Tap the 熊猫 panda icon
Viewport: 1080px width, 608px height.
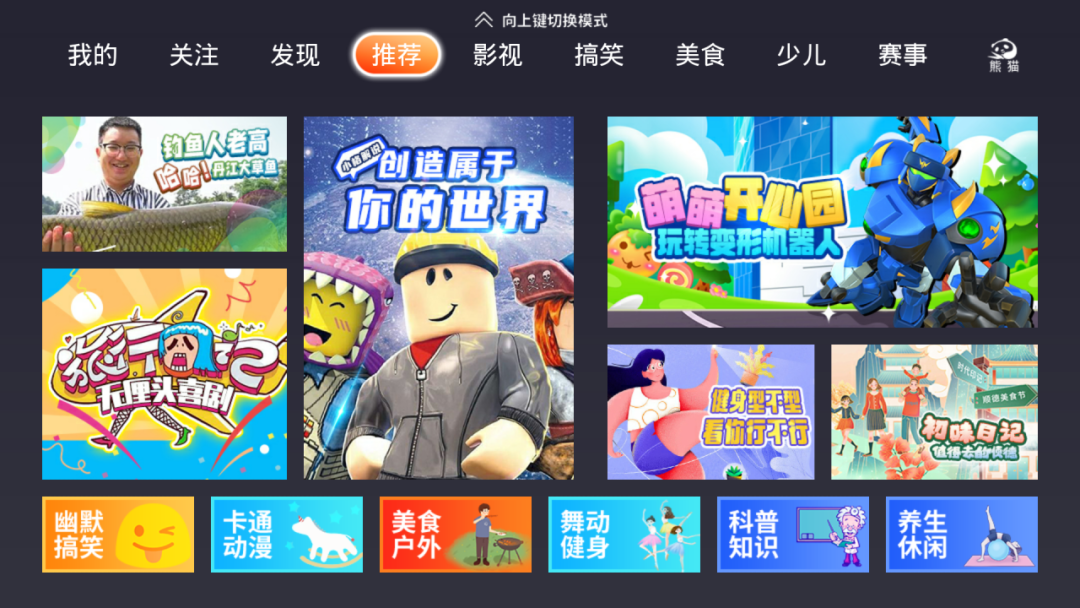1004,55
